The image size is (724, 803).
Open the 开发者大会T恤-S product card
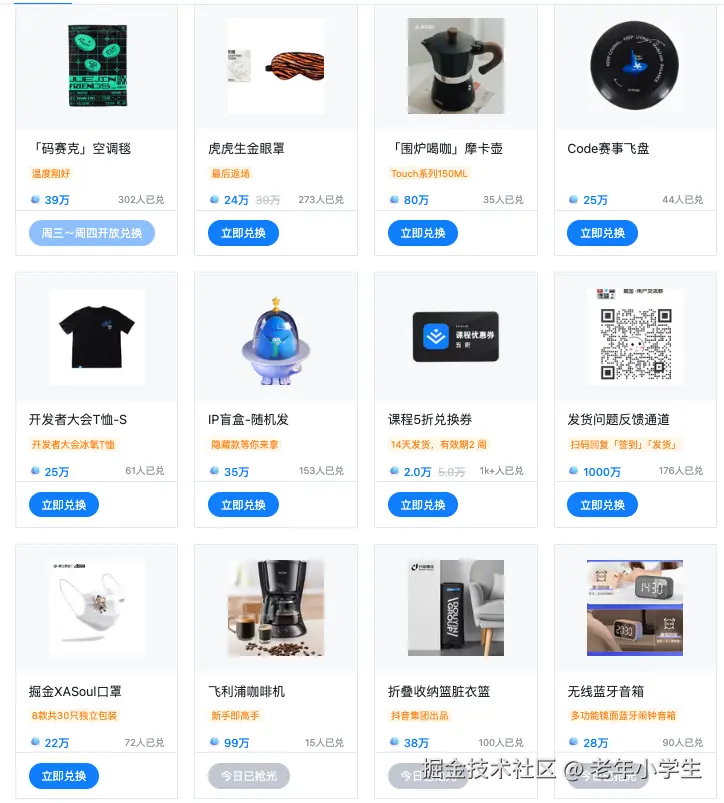pos(96,338)
